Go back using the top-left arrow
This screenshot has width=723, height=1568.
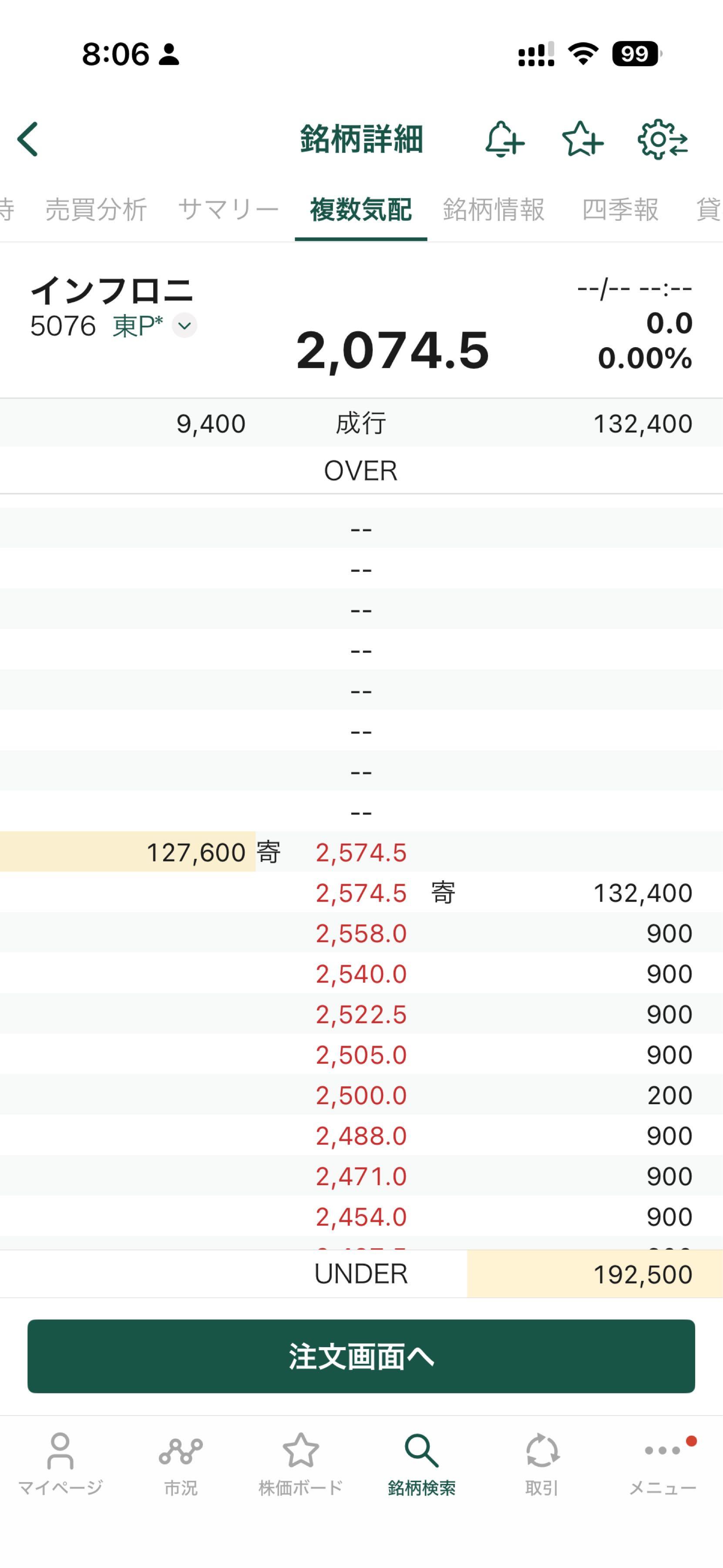click(28, 139)
